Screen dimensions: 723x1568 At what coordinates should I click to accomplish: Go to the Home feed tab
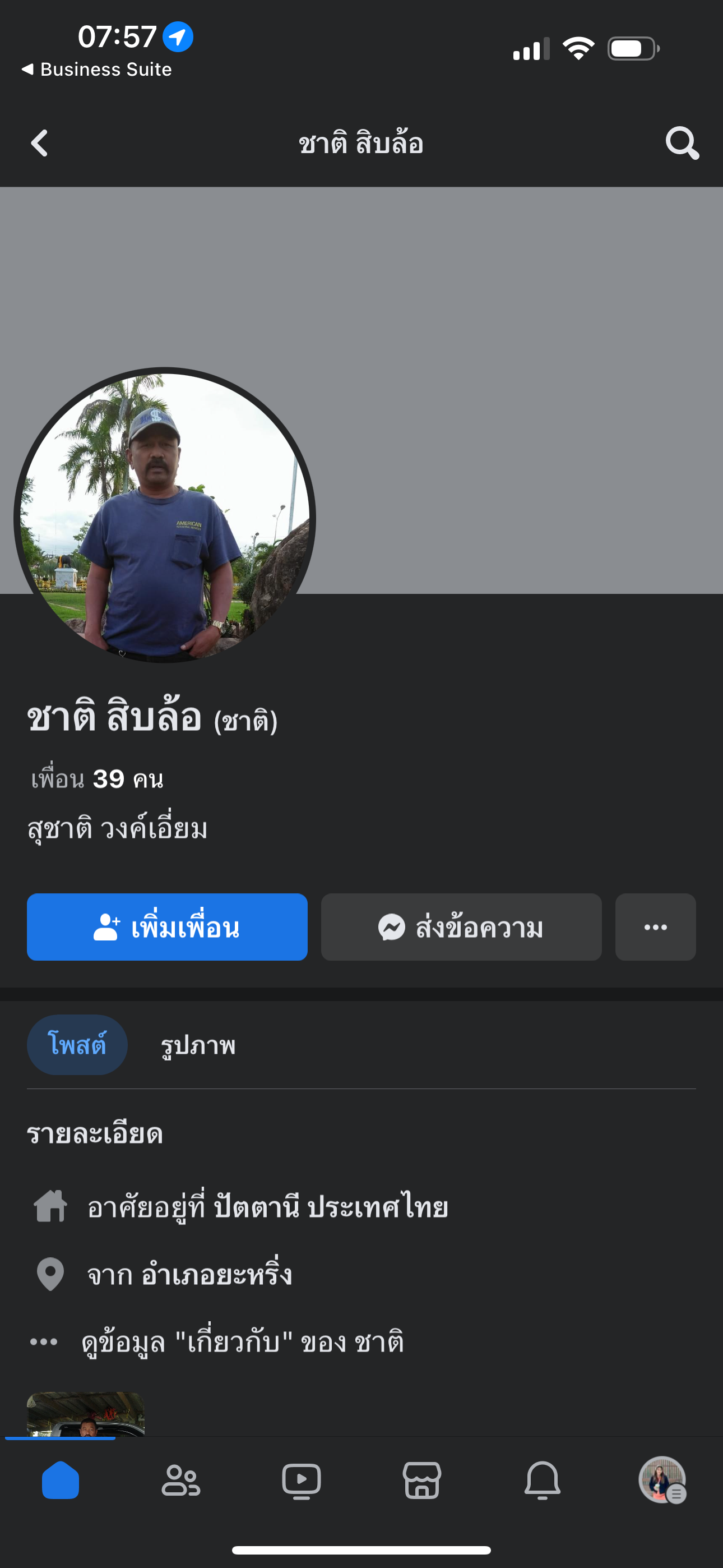[61, 1481]
